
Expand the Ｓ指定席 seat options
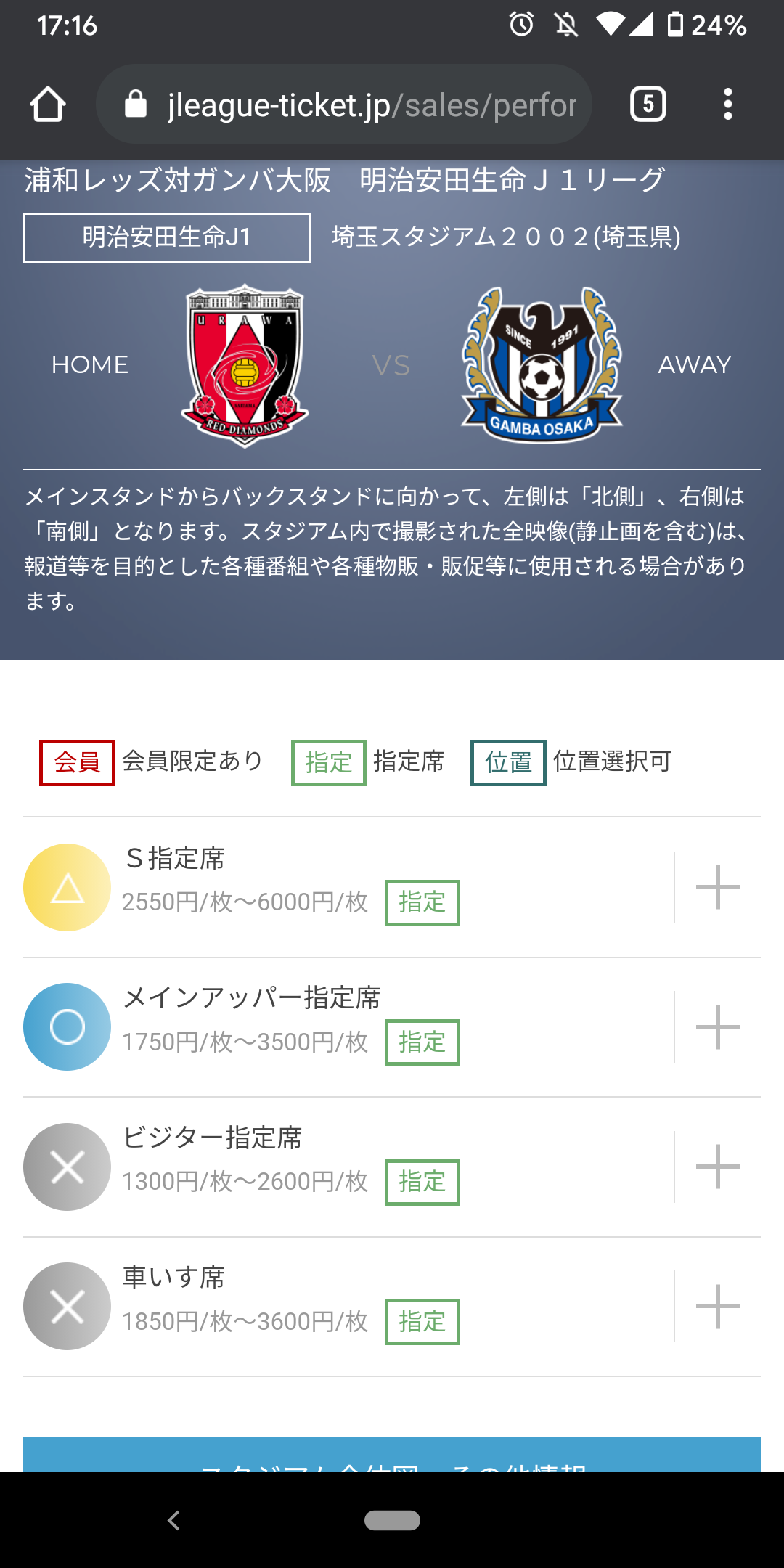717,887
